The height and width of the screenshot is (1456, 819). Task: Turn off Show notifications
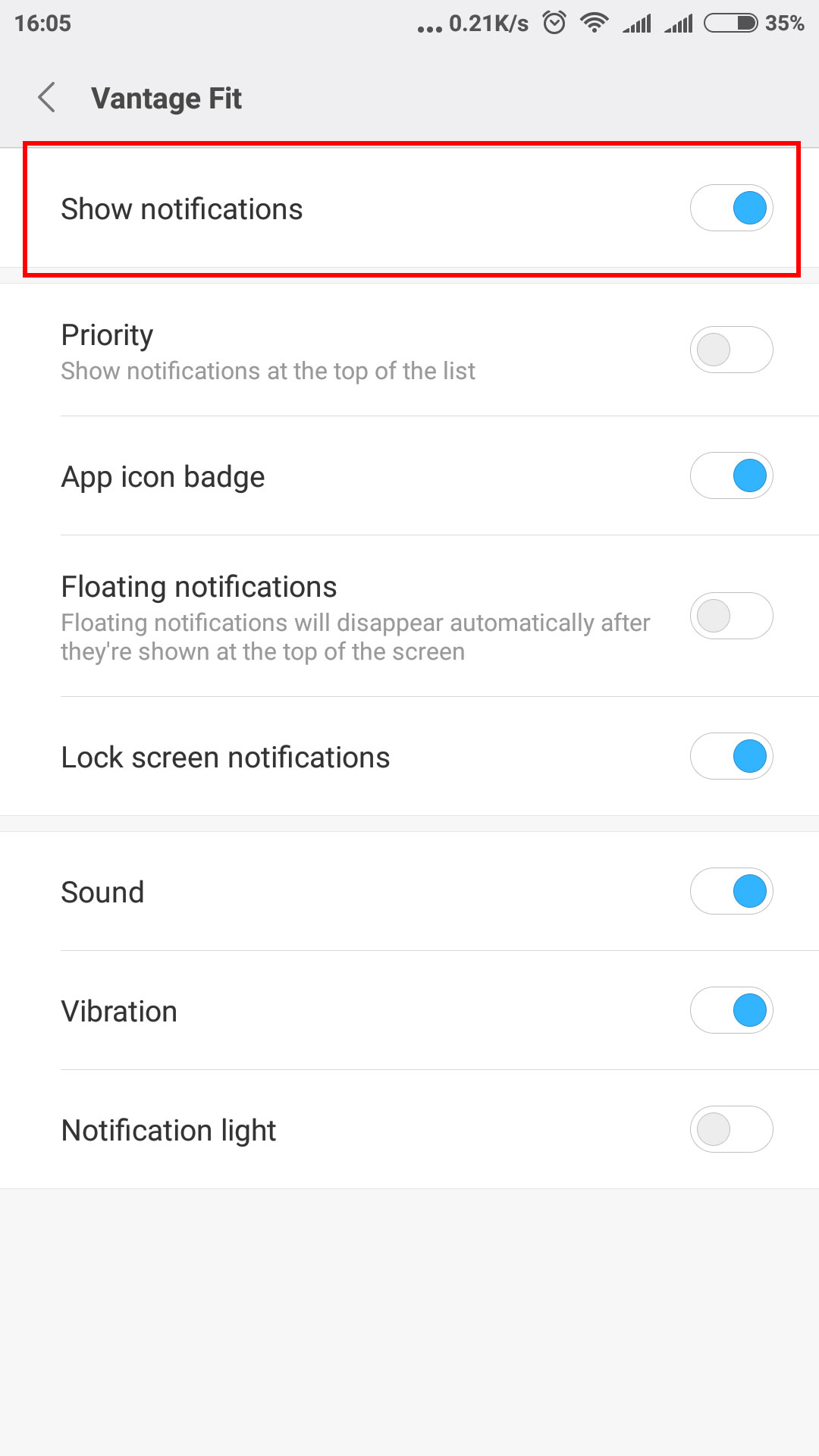tap(731, 208)
